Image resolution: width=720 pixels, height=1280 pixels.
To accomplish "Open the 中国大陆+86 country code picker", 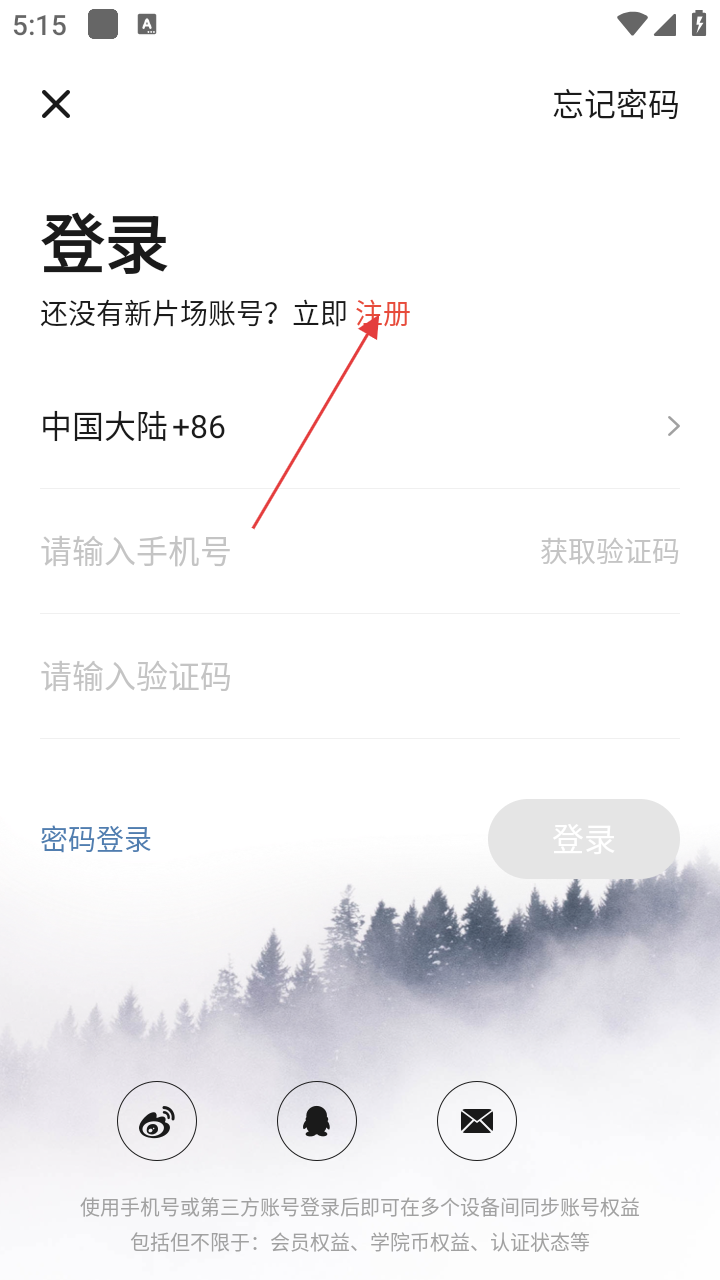I will [x=360, y=427].
